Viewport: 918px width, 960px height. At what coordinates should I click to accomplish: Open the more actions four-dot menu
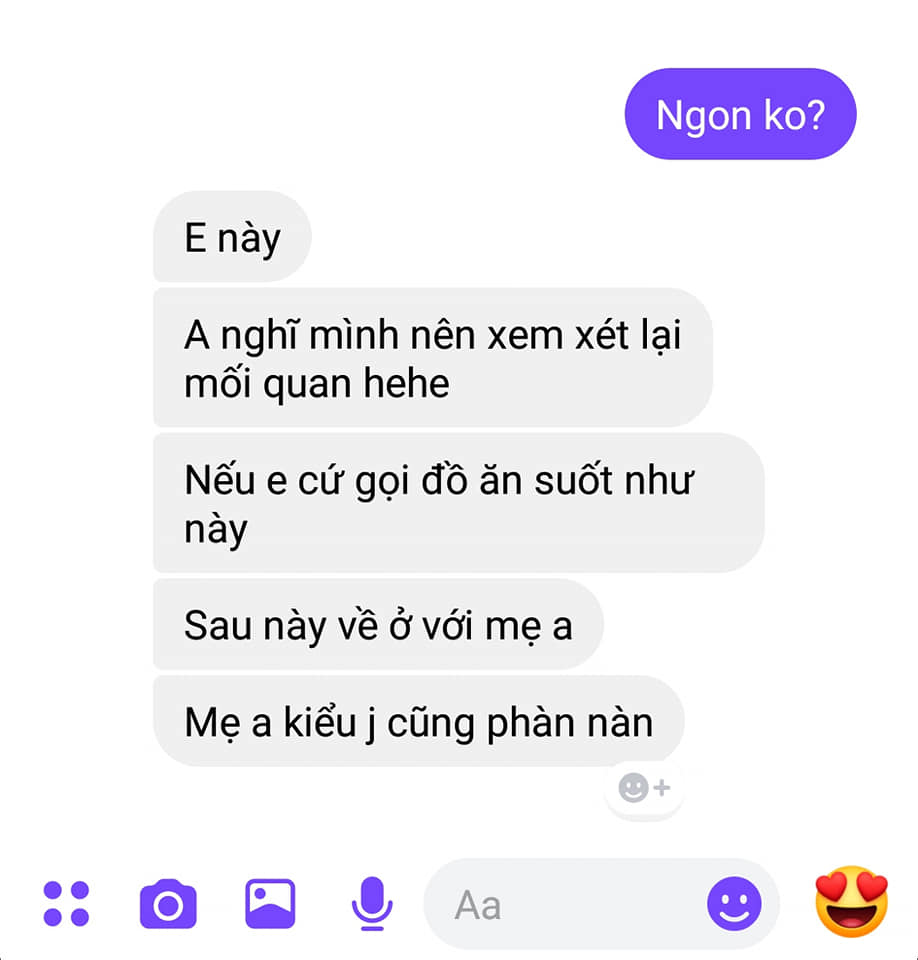(x=66, y=904)
